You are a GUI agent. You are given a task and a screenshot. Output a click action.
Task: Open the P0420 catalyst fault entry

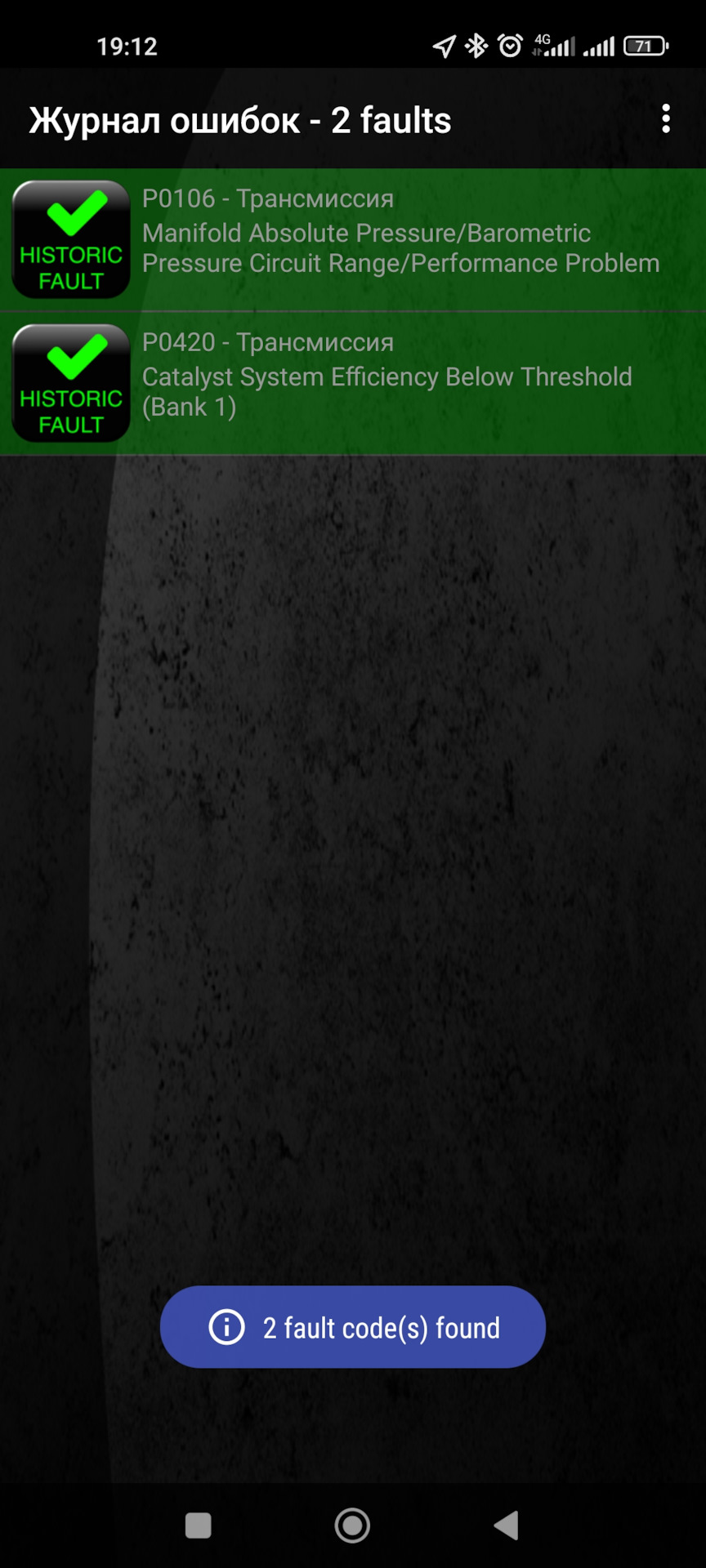(400, 382)
